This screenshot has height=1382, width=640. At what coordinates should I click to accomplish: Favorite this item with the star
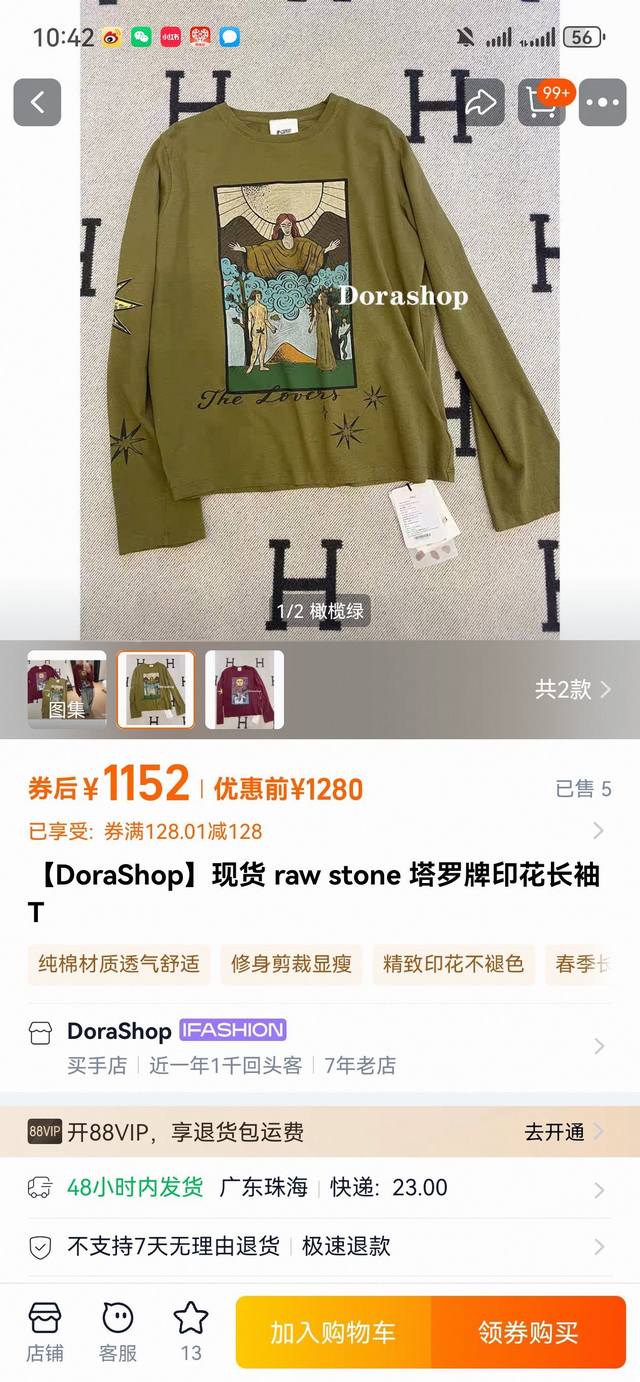(191, 1332)
